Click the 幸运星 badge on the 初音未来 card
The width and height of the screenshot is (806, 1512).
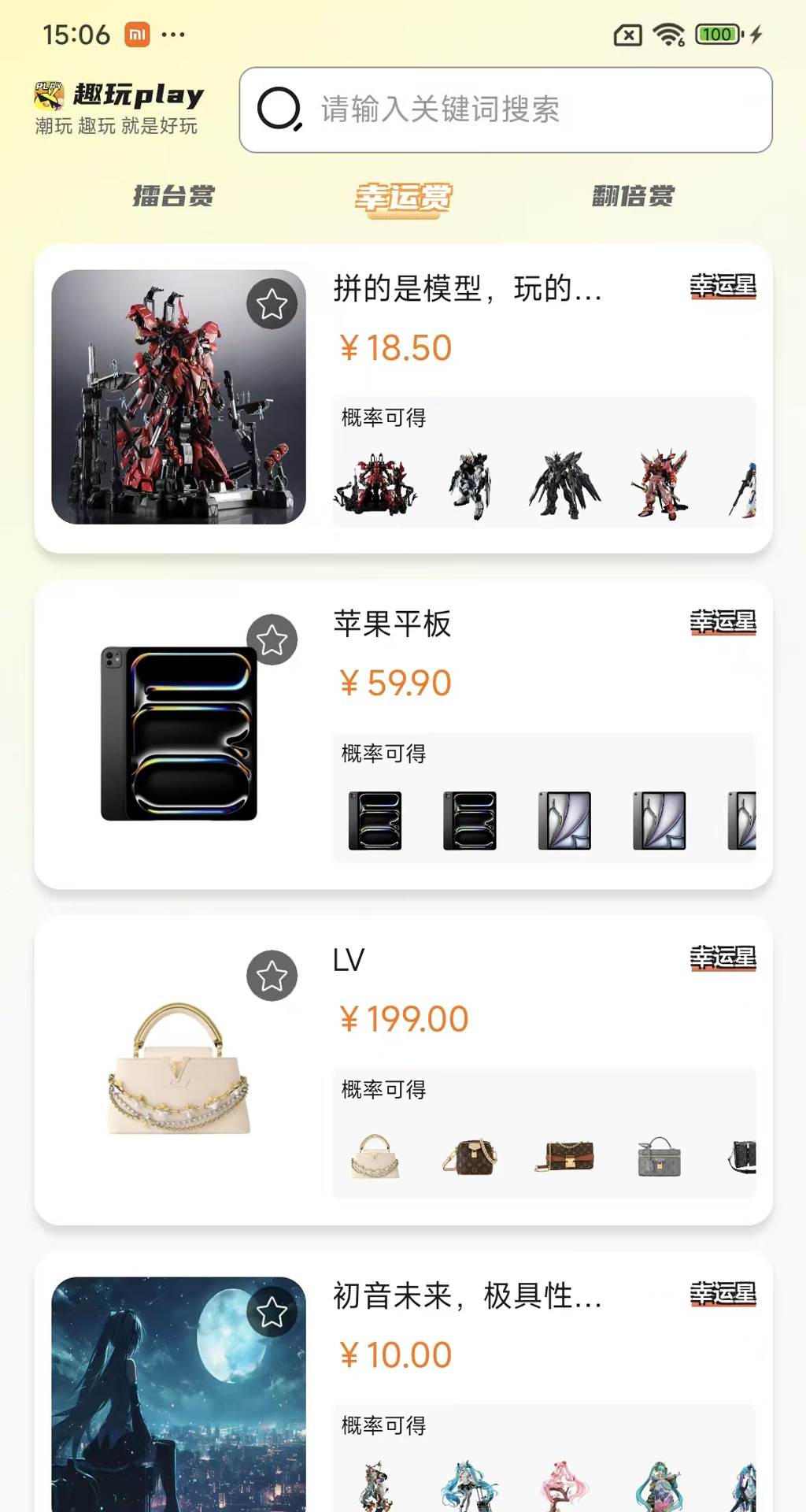click(722, 1291)
